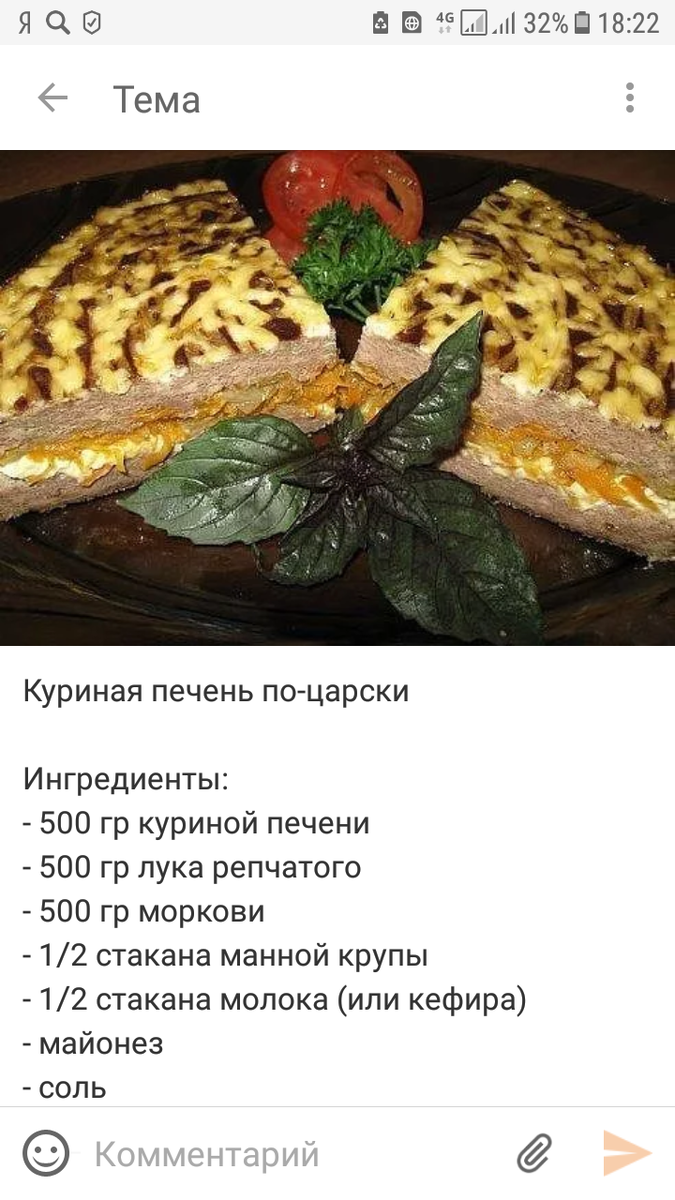Attach a file with the paperclip

coord(535,1154)
